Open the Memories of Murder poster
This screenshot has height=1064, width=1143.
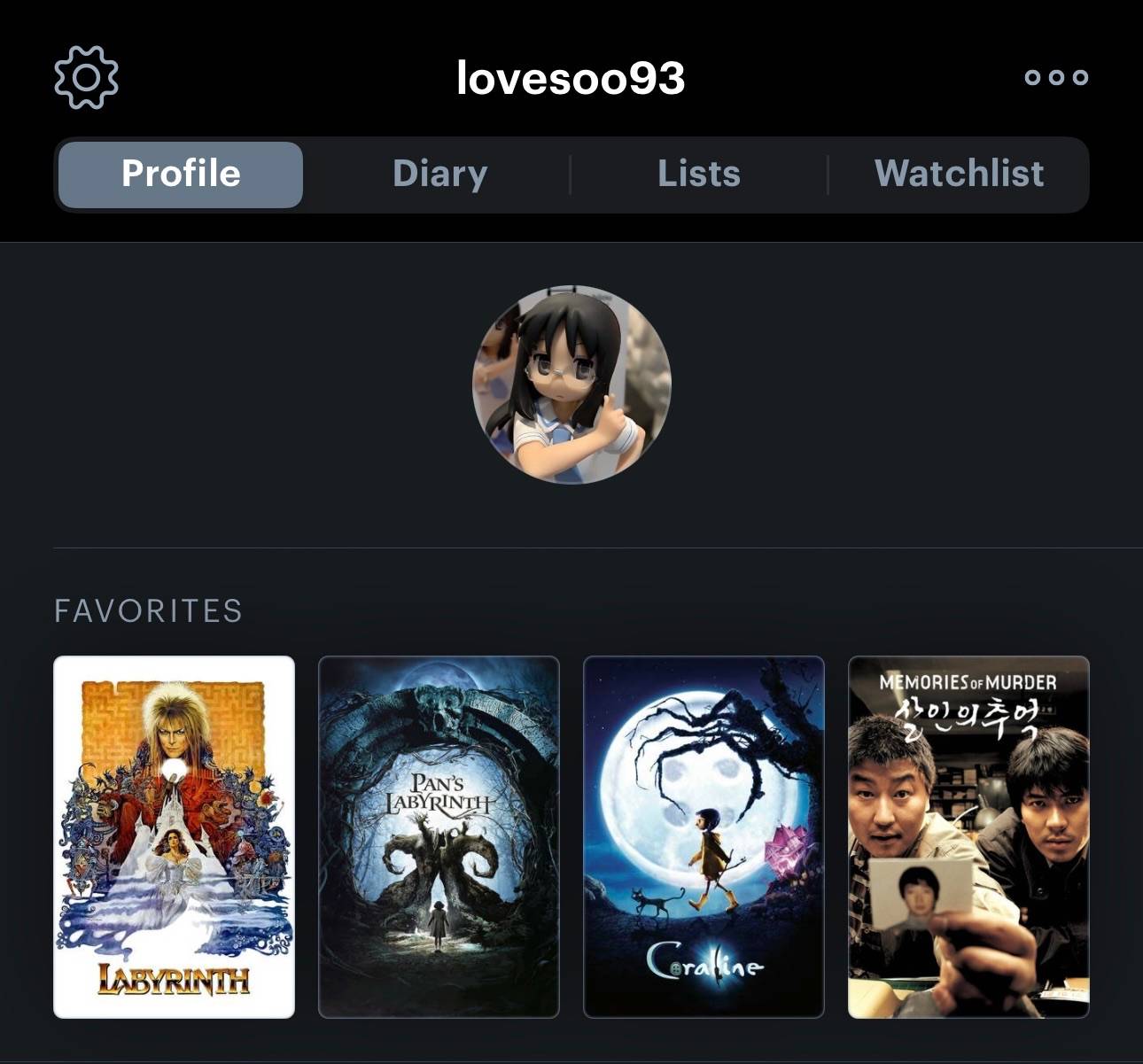[x=968, y=837]
